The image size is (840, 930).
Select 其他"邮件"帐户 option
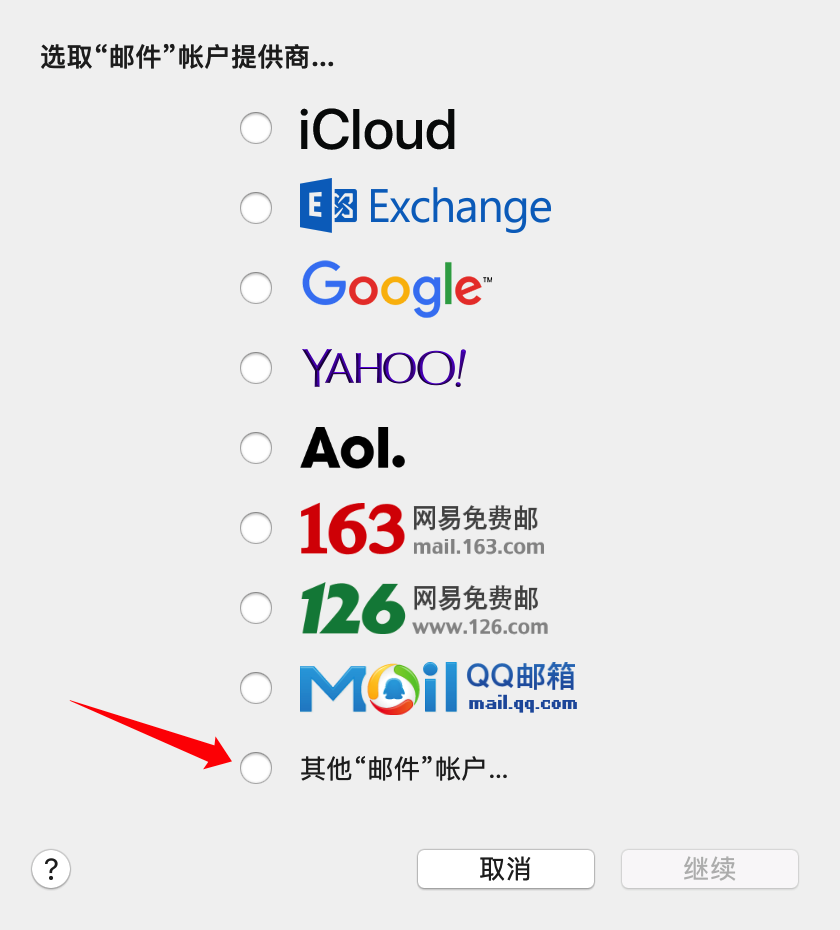point(256,768)
